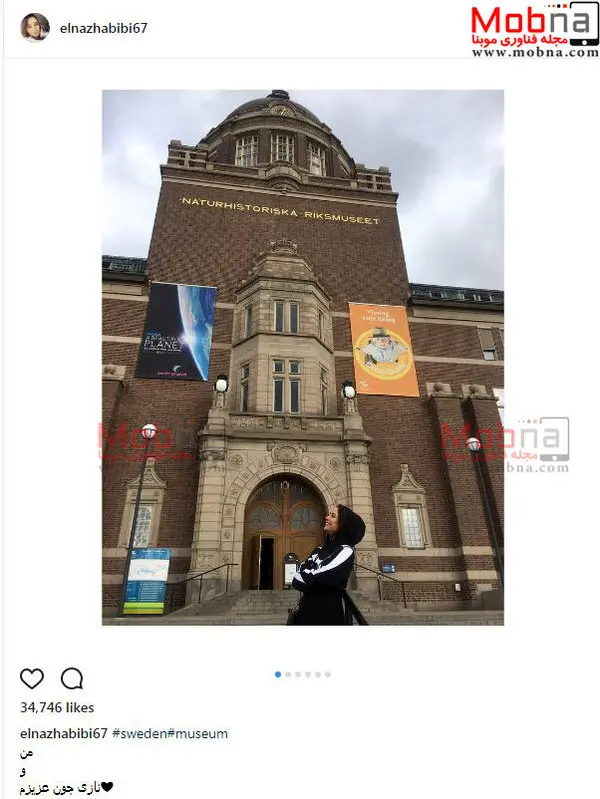Tap the carousel page indicator dots
Image resolution: width=600 pixels, height=799 pixels.
tap(303, 674)
